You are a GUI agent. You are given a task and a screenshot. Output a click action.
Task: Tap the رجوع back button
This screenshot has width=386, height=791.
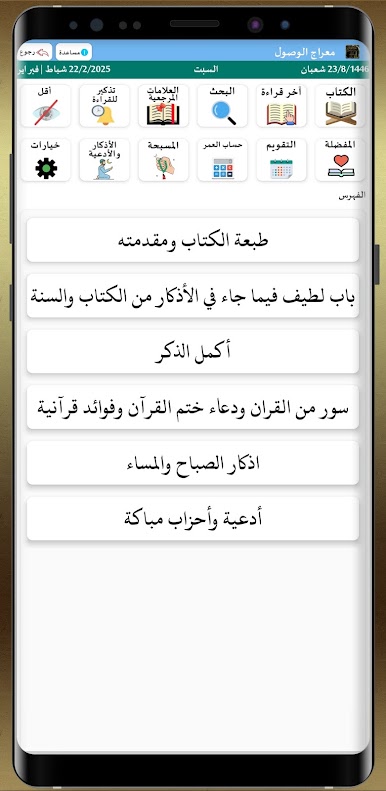coord(35,52)
